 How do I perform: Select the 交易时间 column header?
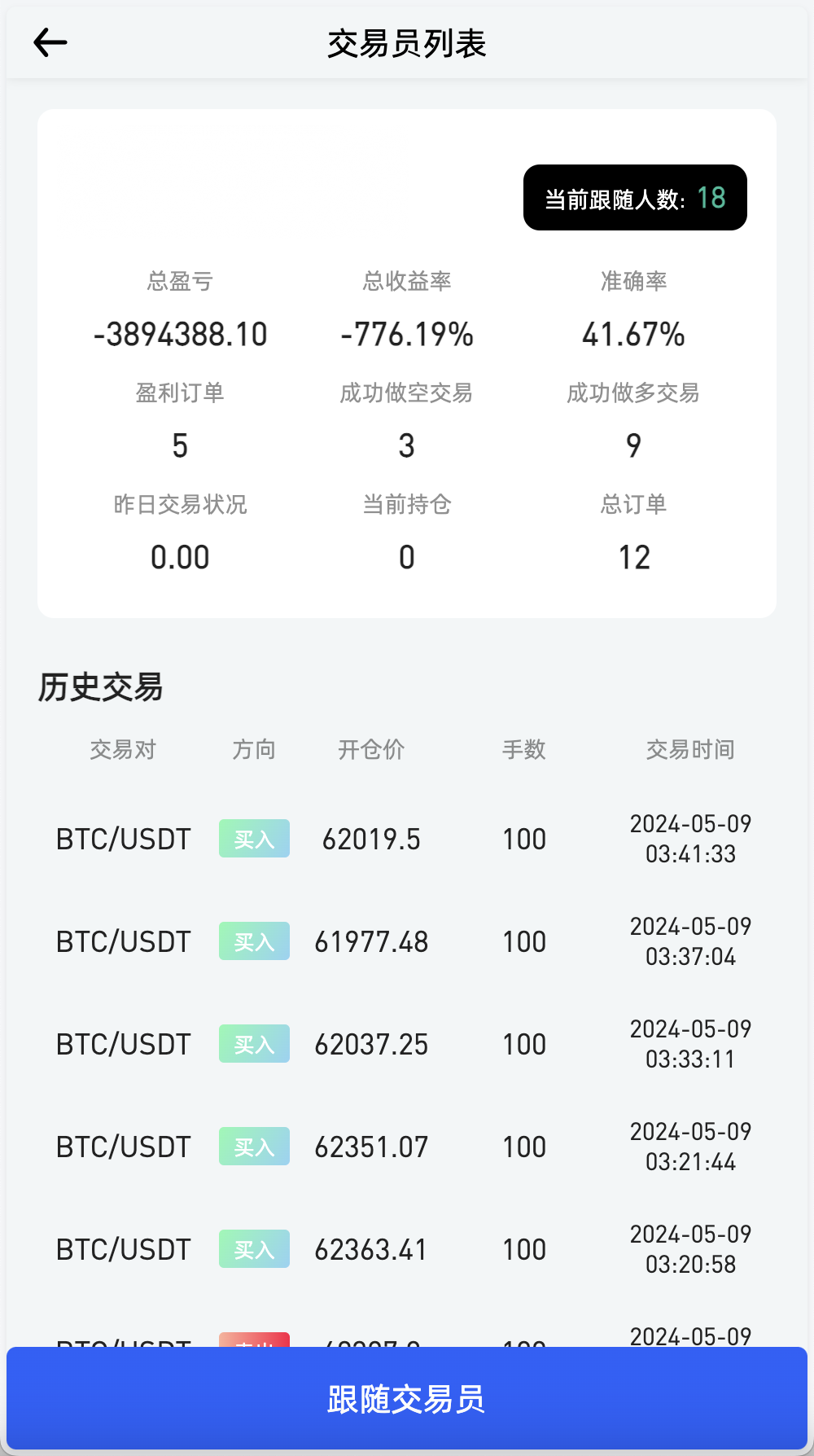coord(690,749)
